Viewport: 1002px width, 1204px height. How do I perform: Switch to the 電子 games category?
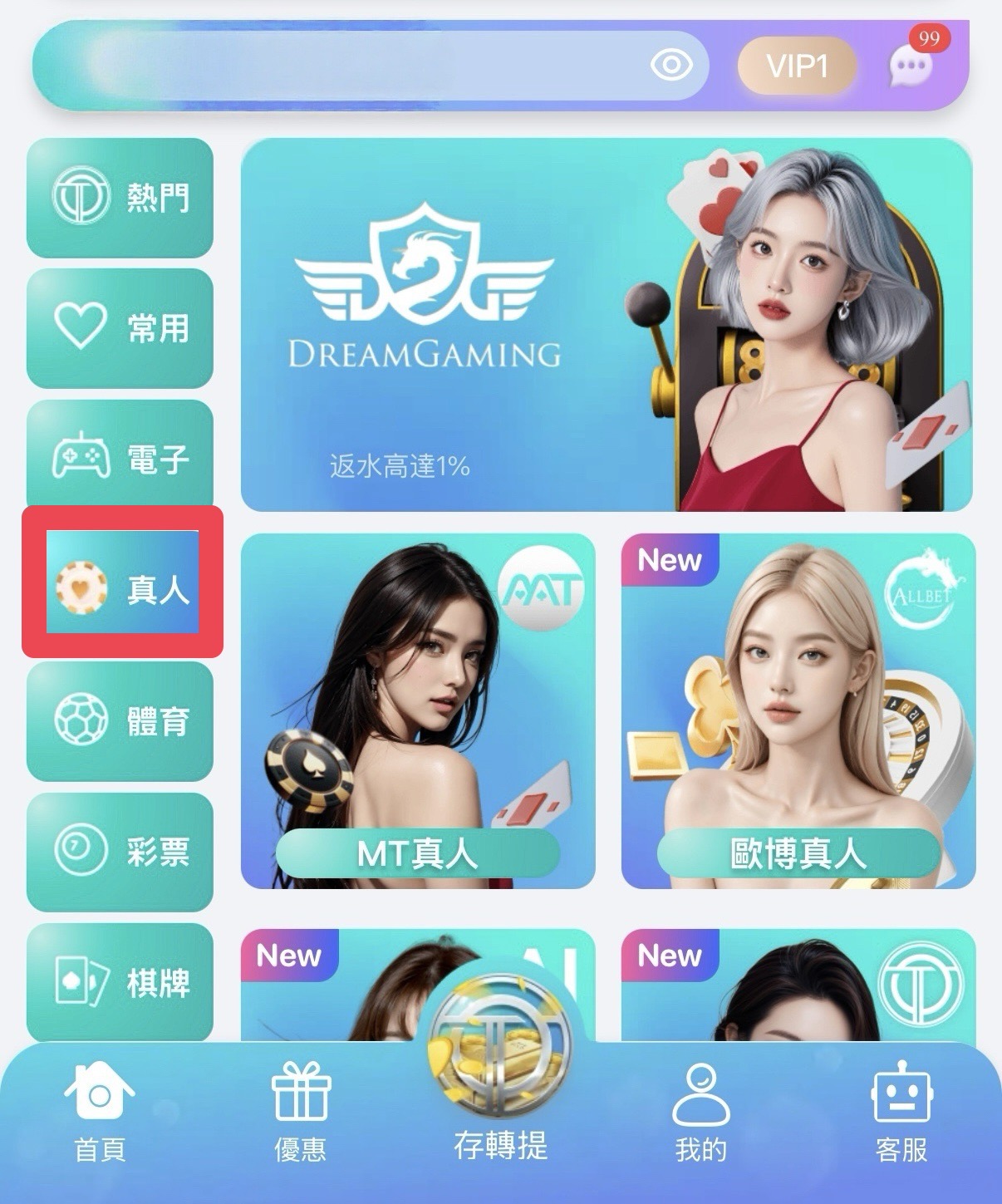tap(120, 457)
